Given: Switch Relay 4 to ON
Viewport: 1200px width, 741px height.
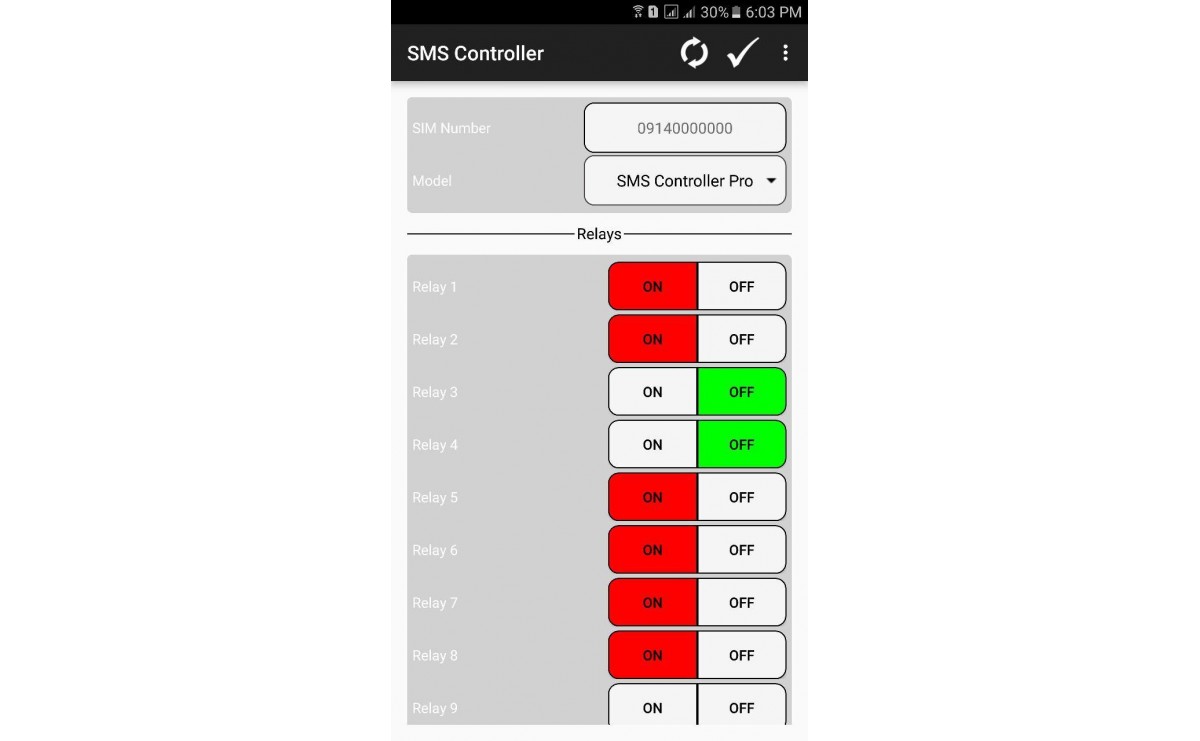Looking at the screenshot, I should pyautogui.click(x=653, y=445).
